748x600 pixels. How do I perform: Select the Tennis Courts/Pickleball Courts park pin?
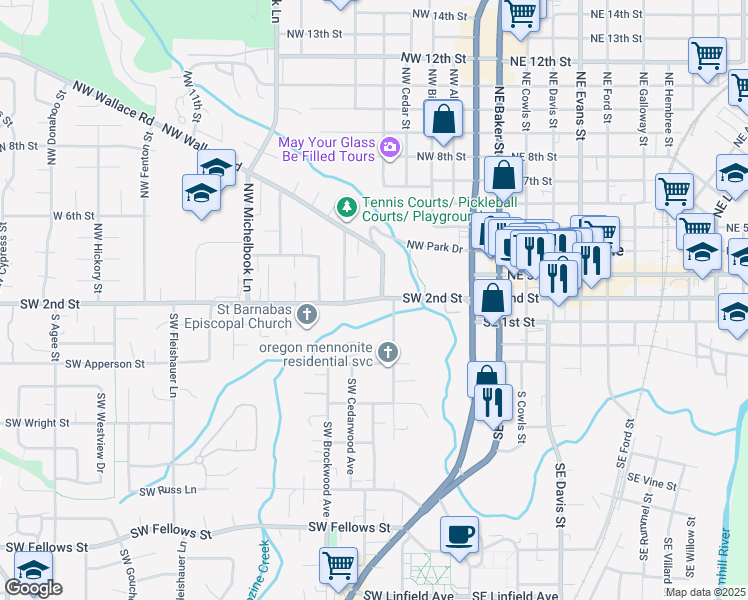tap(346, 207)
